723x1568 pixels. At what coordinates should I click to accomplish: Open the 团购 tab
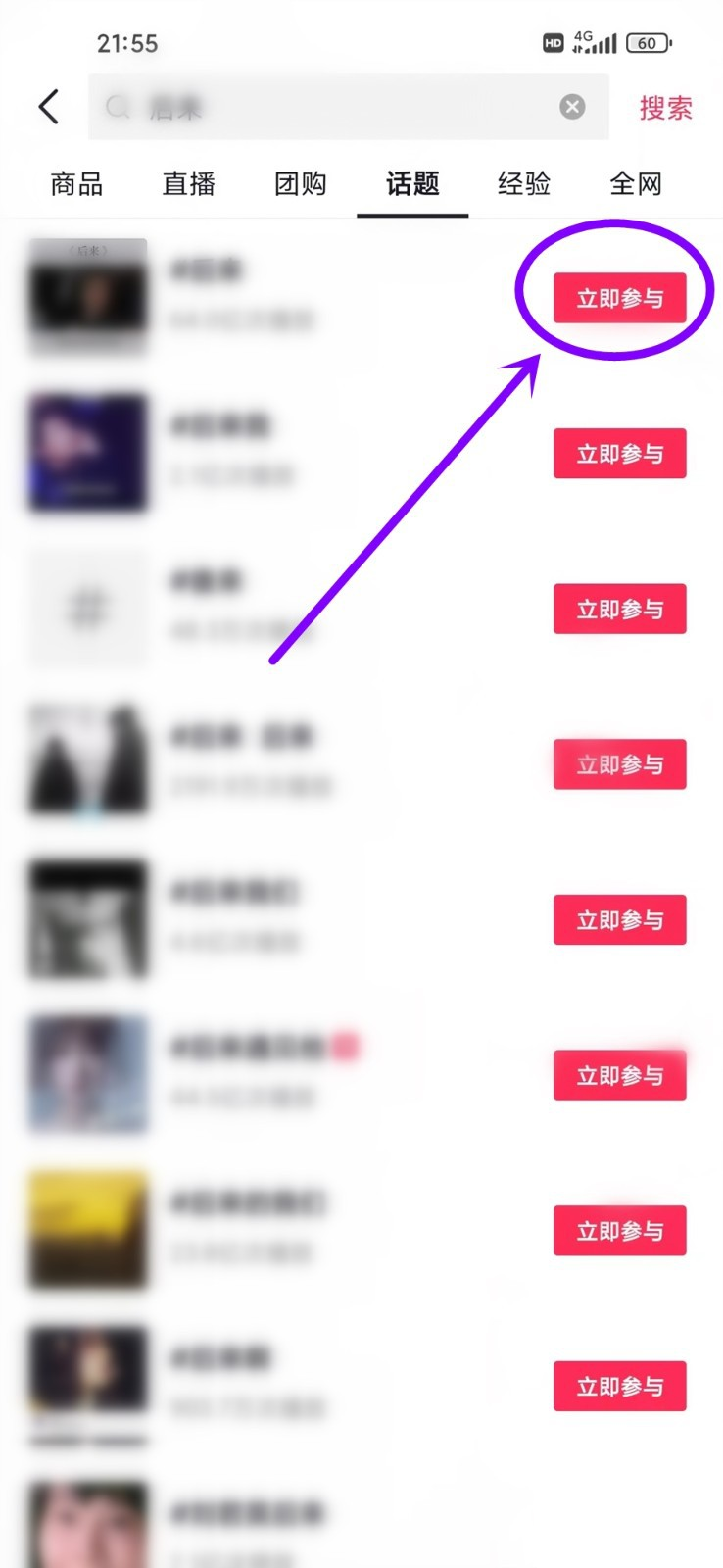point(300,183)
